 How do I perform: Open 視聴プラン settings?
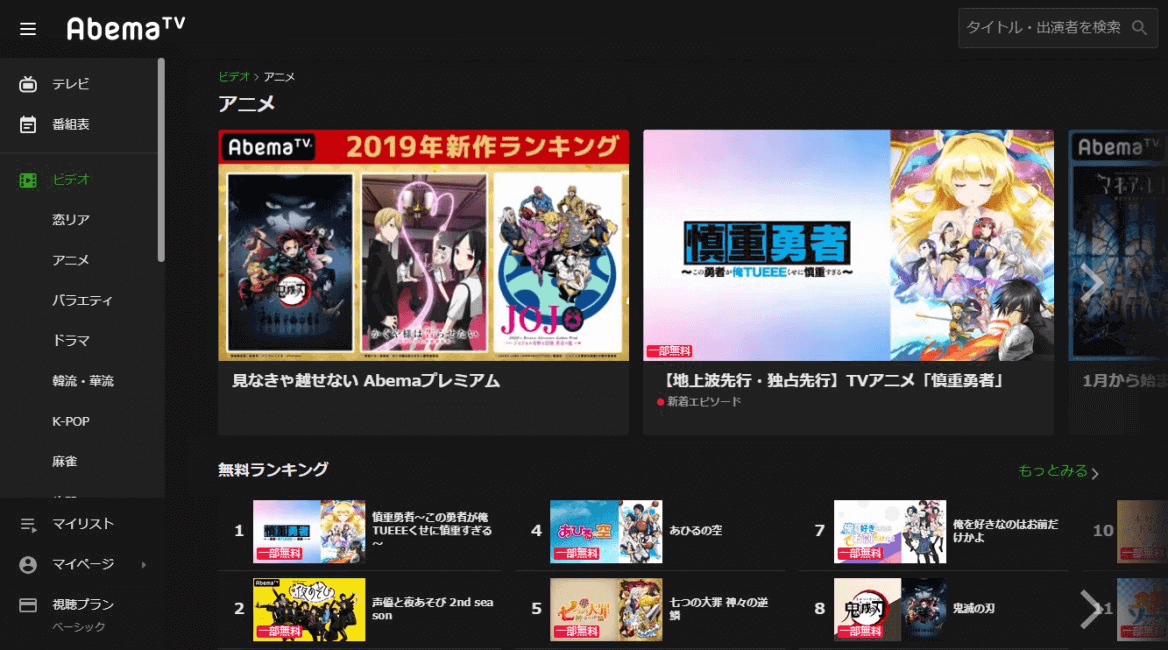[x=82, y=605]
